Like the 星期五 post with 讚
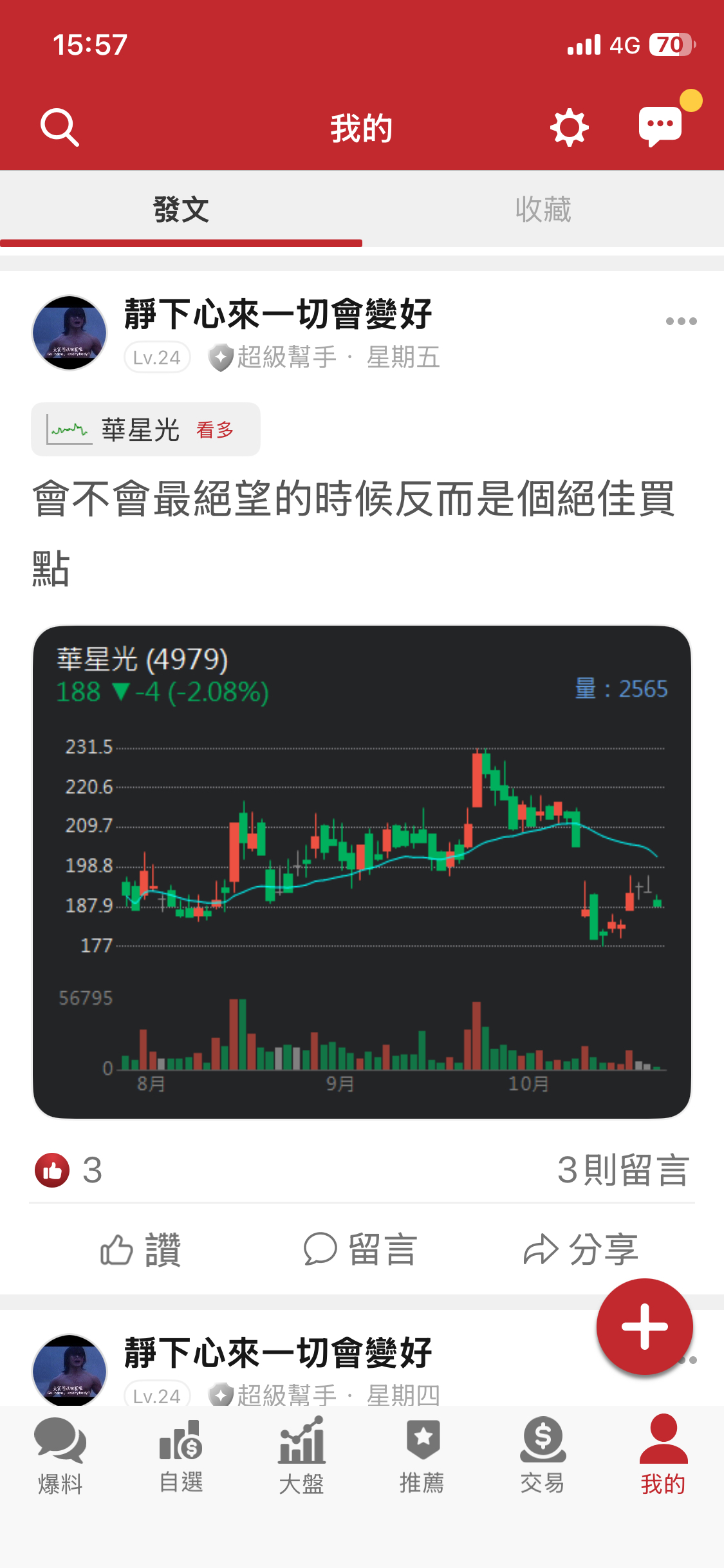This screenshot has height=1568, width=724. click(x=141, y=1249)
